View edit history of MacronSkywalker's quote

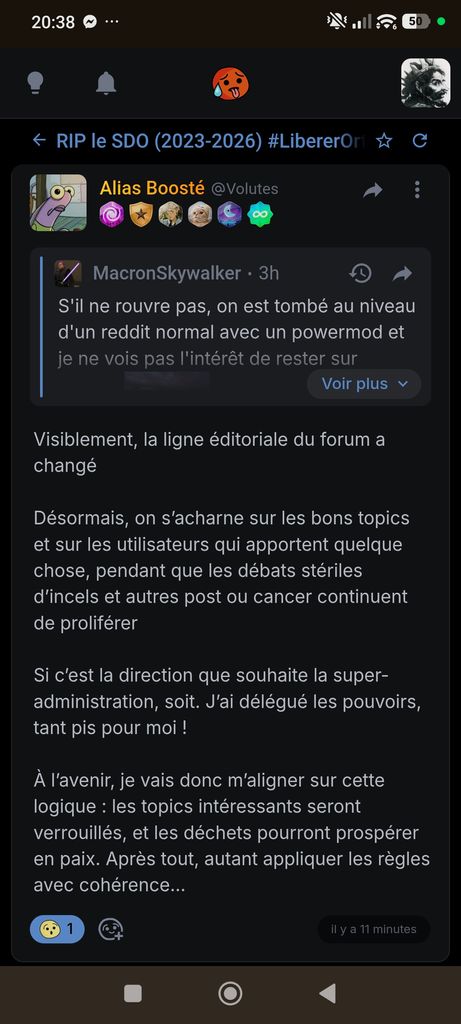point(360,273)
